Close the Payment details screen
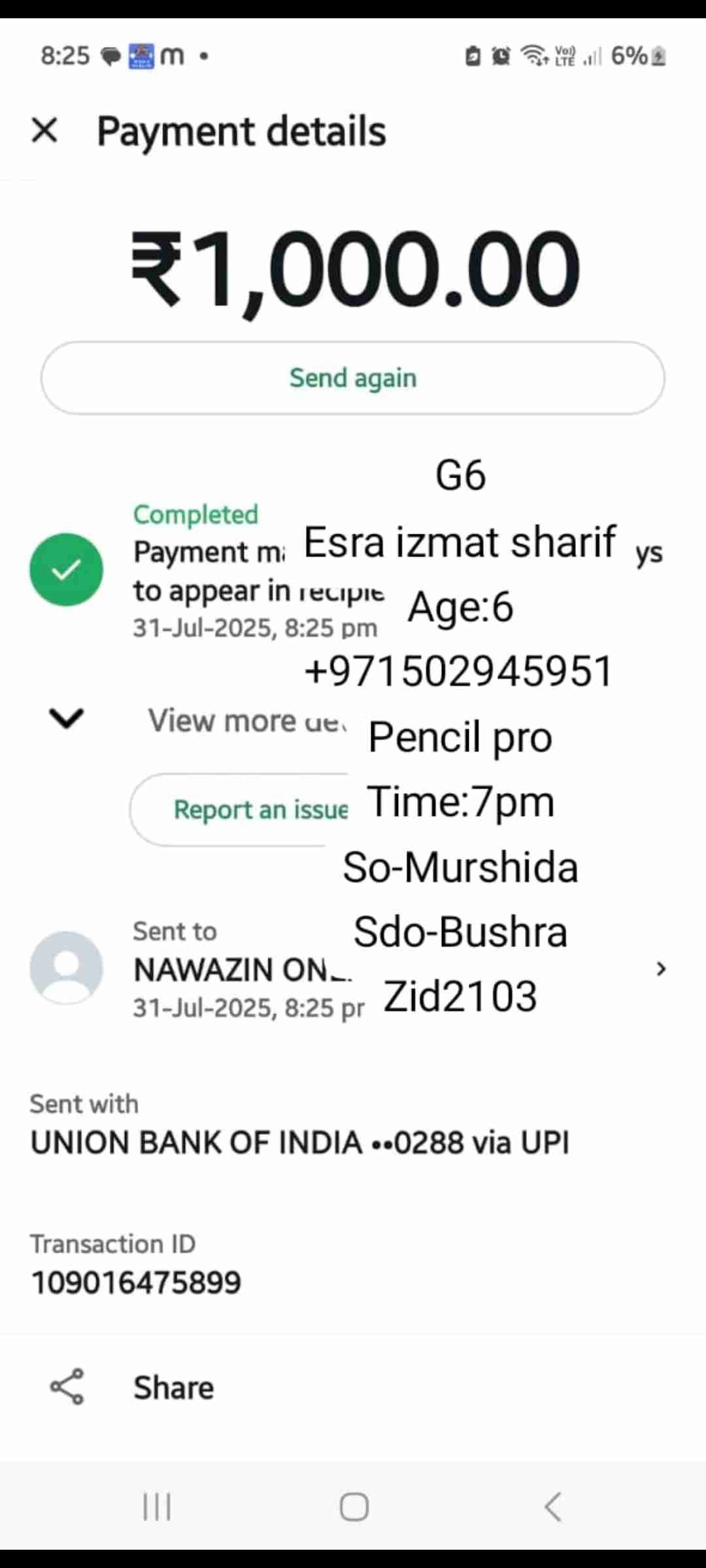Image resolution: width=706 pixels, height=1568 pixels. coord(44,130)
